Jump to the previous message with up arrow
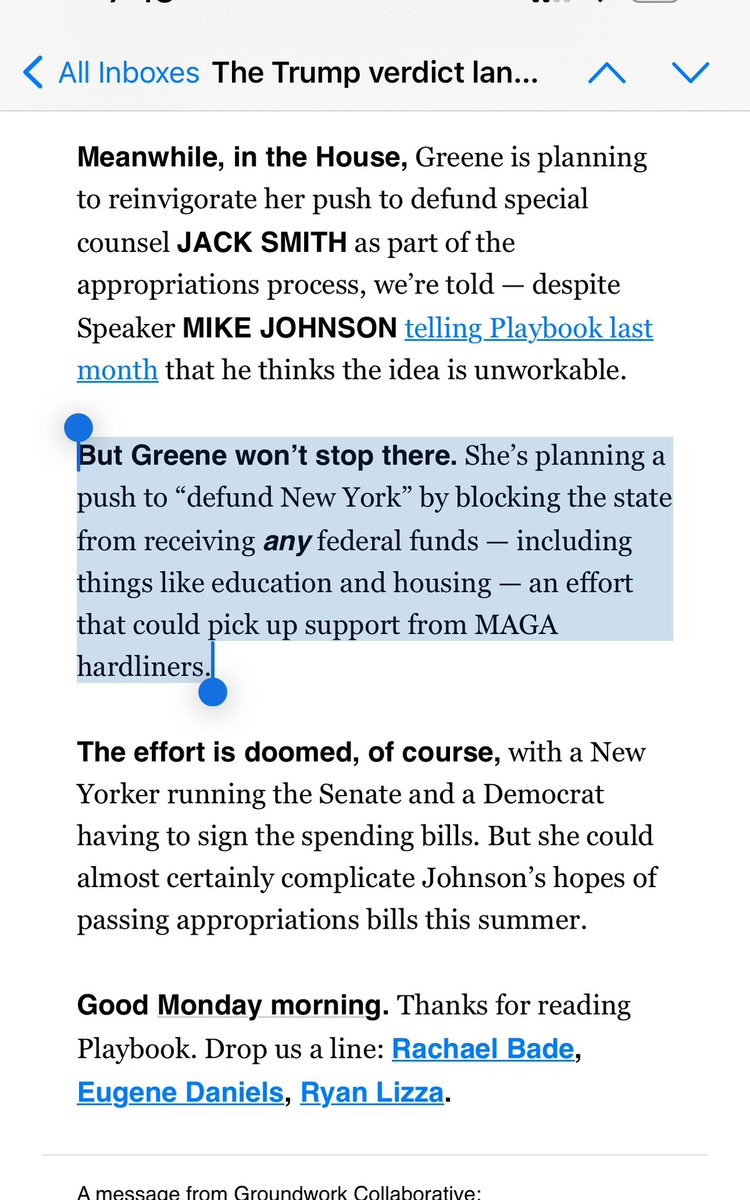Image resolution: width=750 pixels, height=1200 pixels. tap(607, 73)
